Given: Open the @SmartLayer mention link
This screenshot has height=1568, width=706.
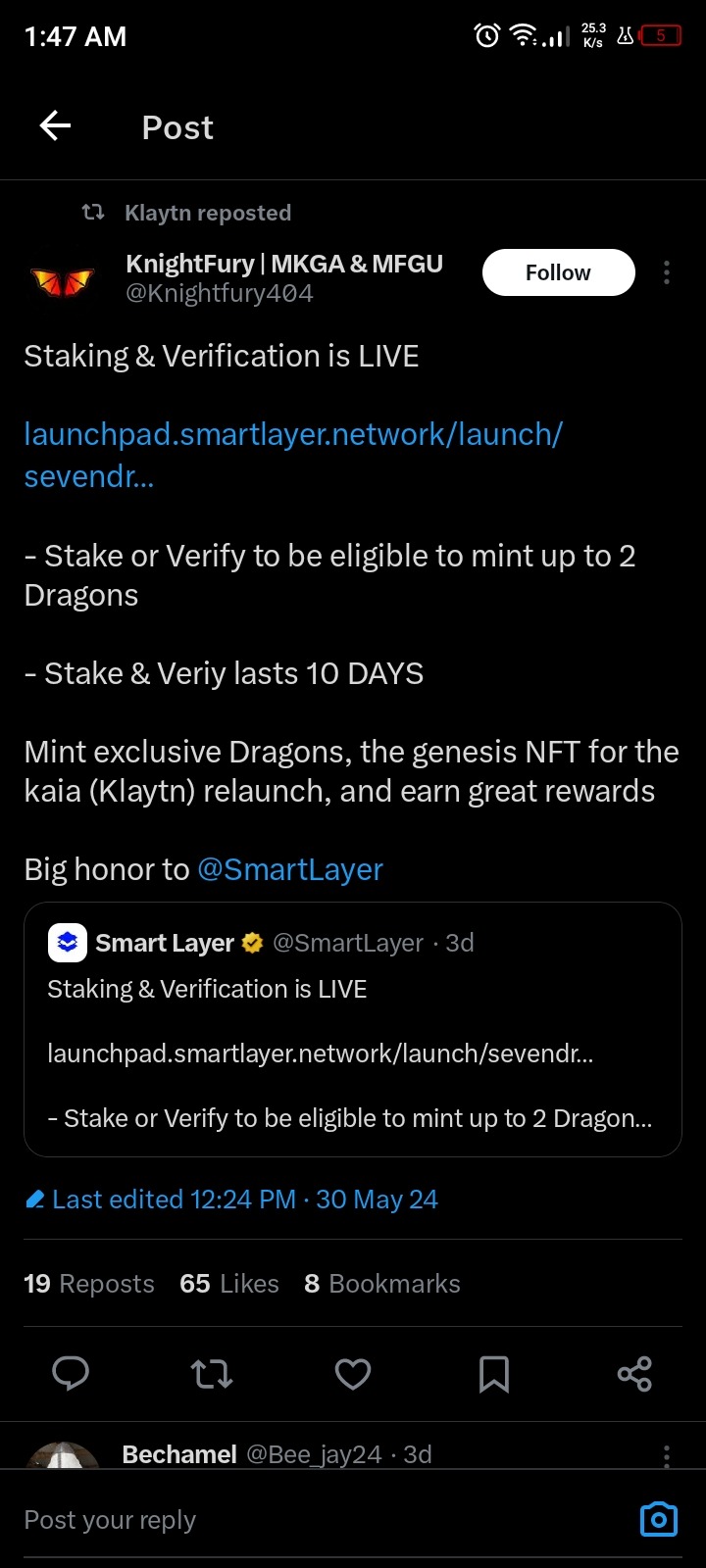Looking at the screenshot, I should [x=290, y=869].
